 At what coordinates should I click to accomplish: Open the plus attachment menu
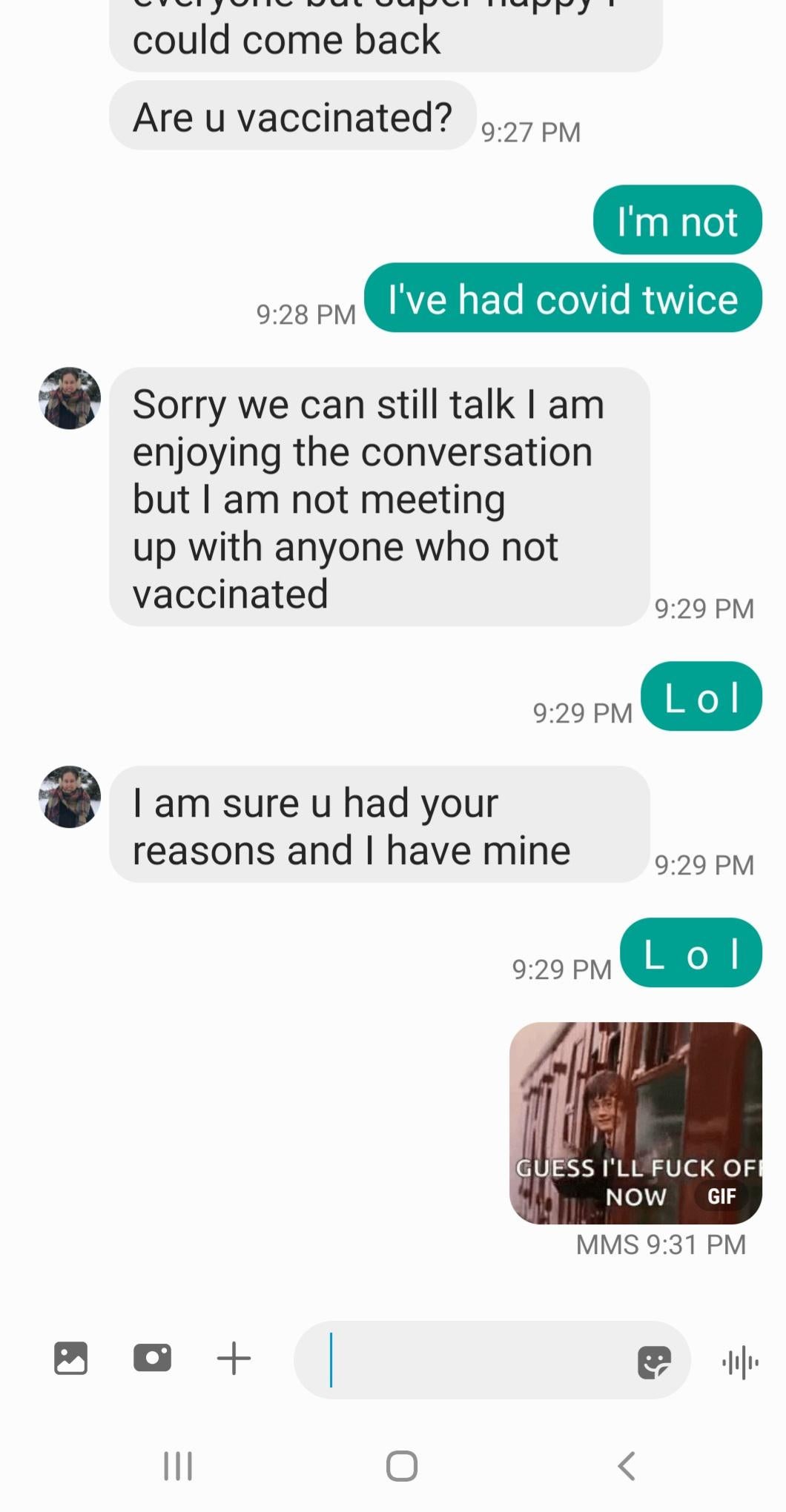click(x=234, y=1359)
